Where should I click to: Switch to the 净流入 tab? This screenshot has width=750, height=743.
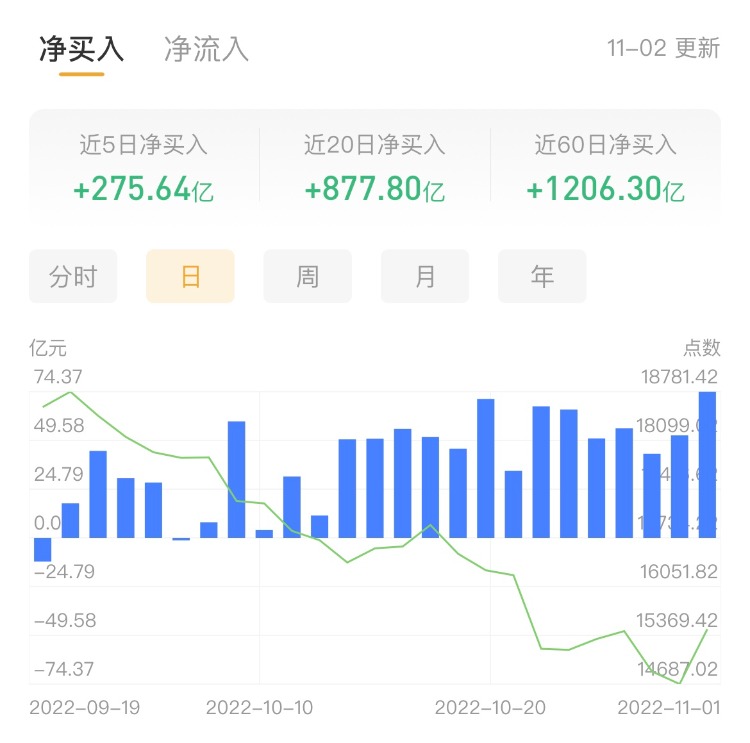(x=206, y=49)
